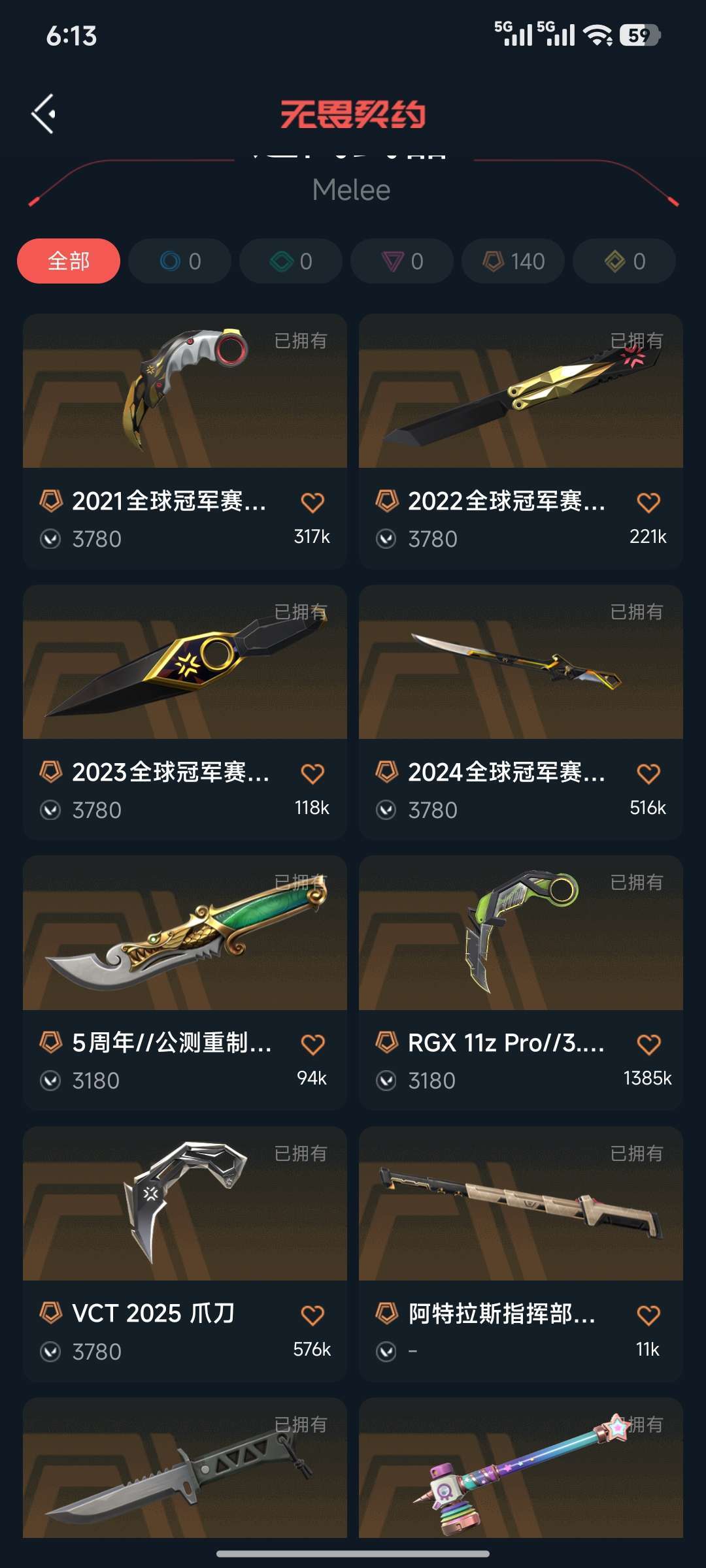The image size is (706, 1568).
Task: Select the 全部 filter chip
Action: 69,261
